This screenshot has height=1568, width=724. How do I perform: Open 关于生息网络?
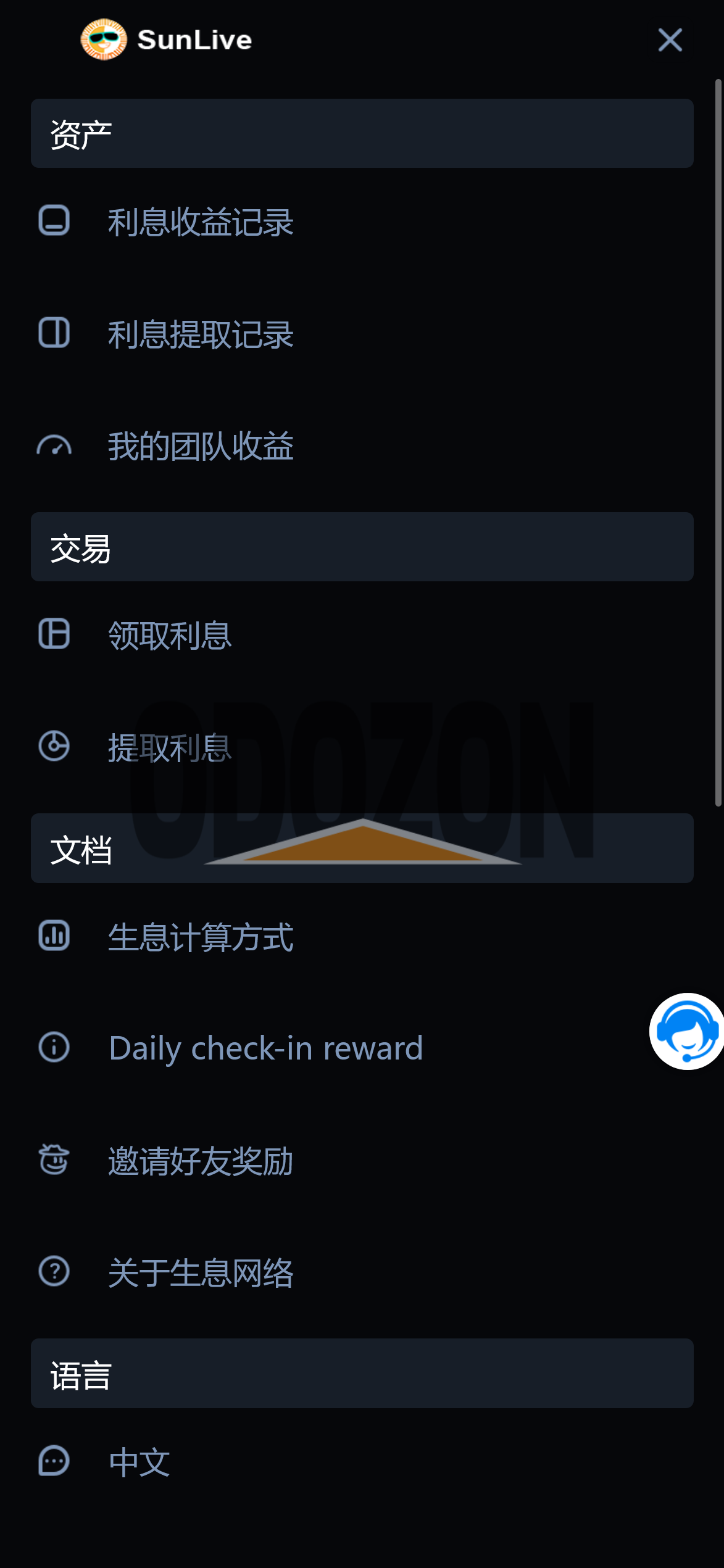[200, 1273]
